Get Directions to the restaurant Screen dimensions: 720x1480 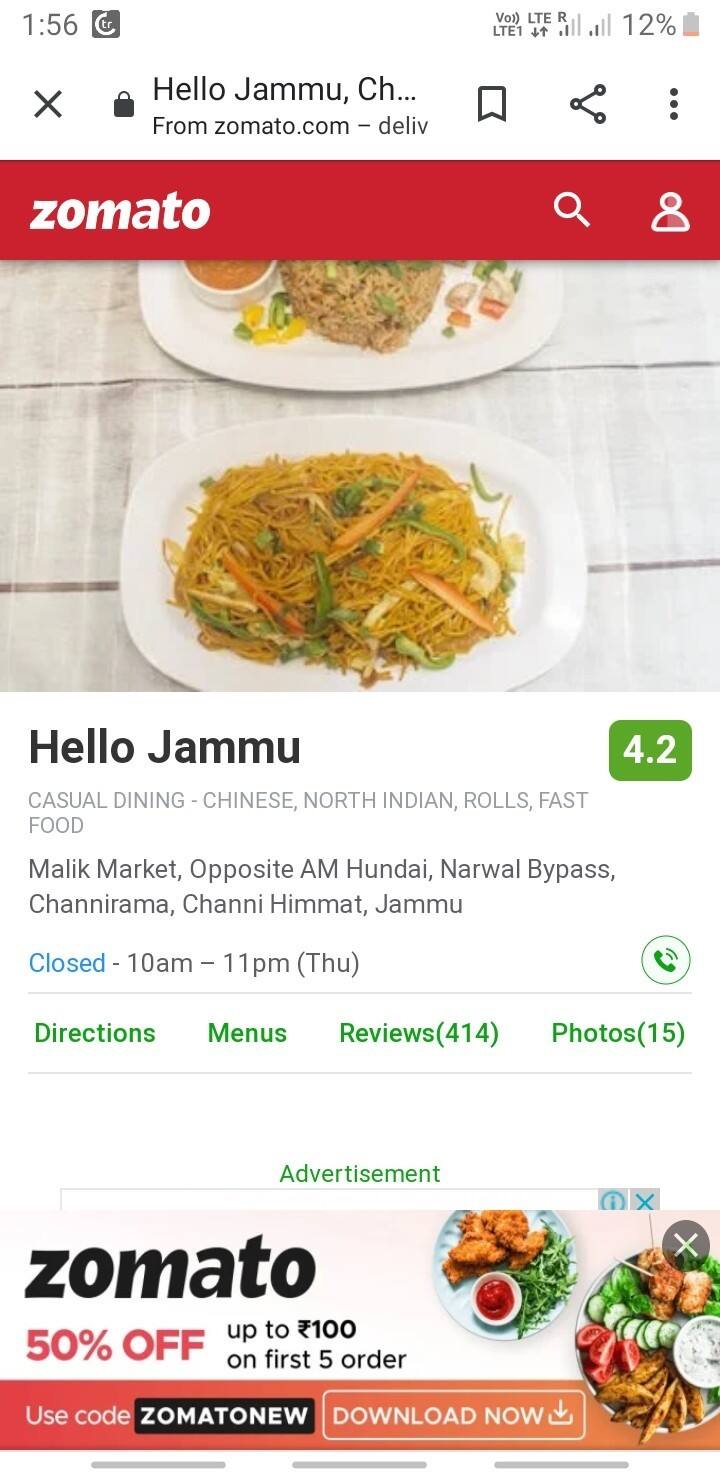95,1033
